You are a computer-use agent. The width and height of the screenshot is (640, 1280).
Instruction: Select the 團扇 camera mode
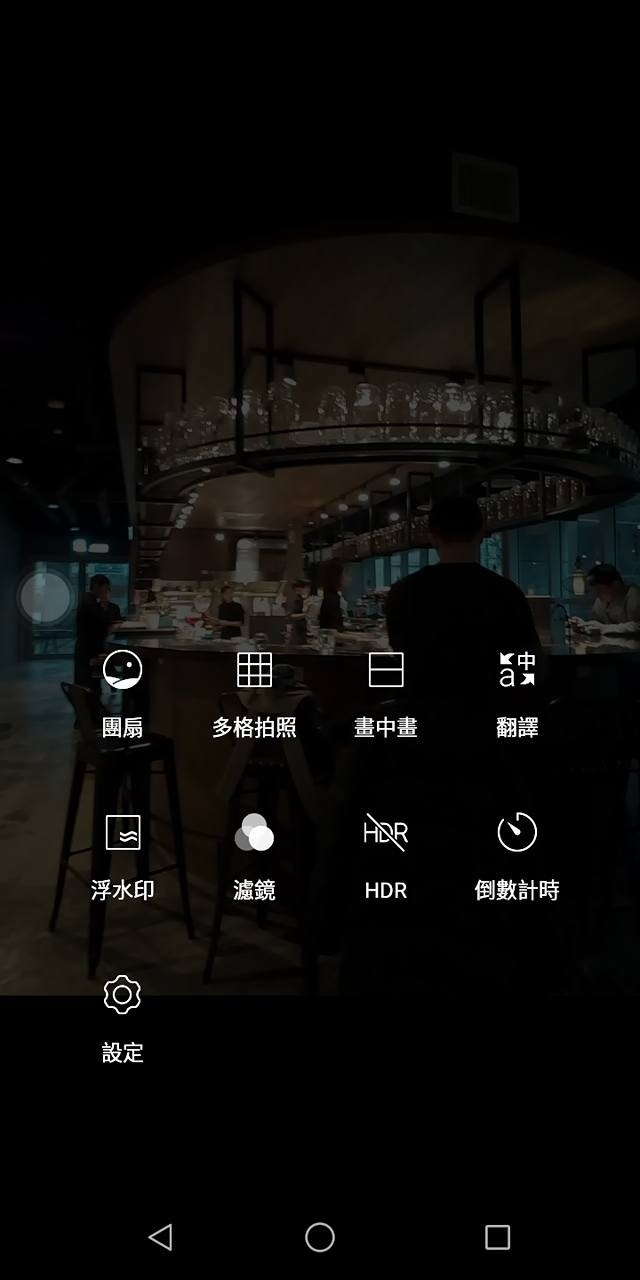click(x=122, y=671)
